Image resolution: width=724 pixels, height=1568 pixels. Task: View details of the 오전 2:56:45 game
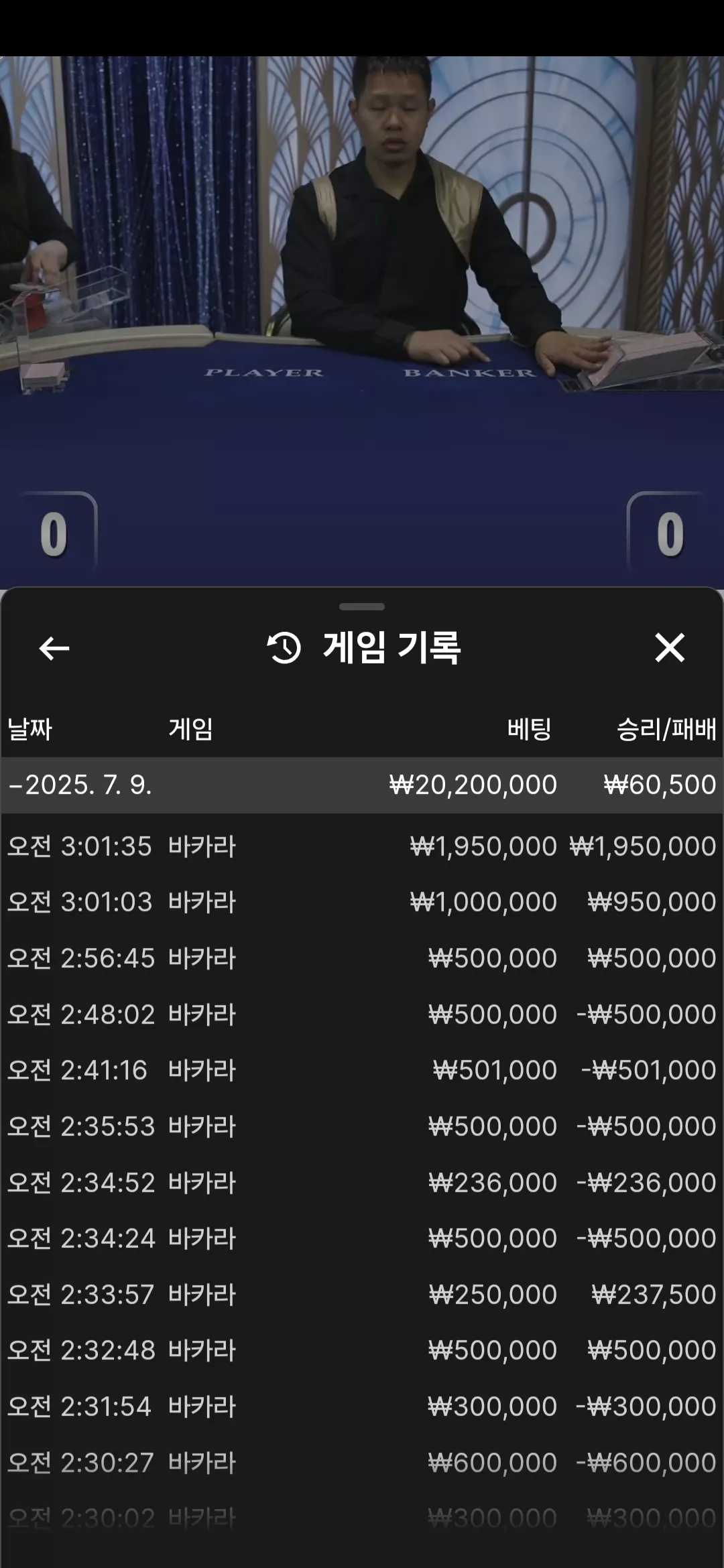pyautogui.click(x=362, y=958)
